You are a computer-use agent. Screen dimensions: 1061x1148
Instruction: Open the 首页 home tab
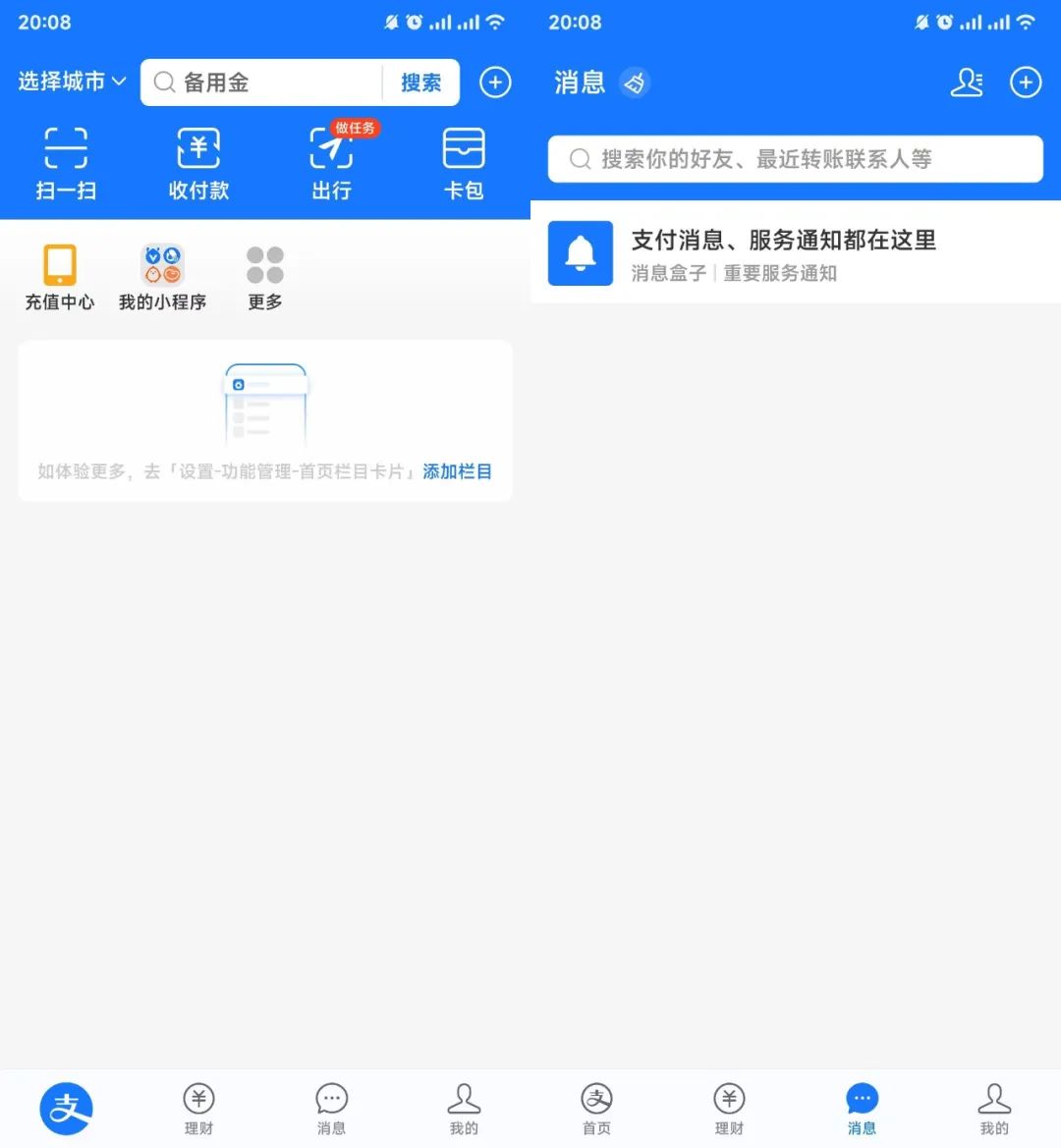[595, 1110]
